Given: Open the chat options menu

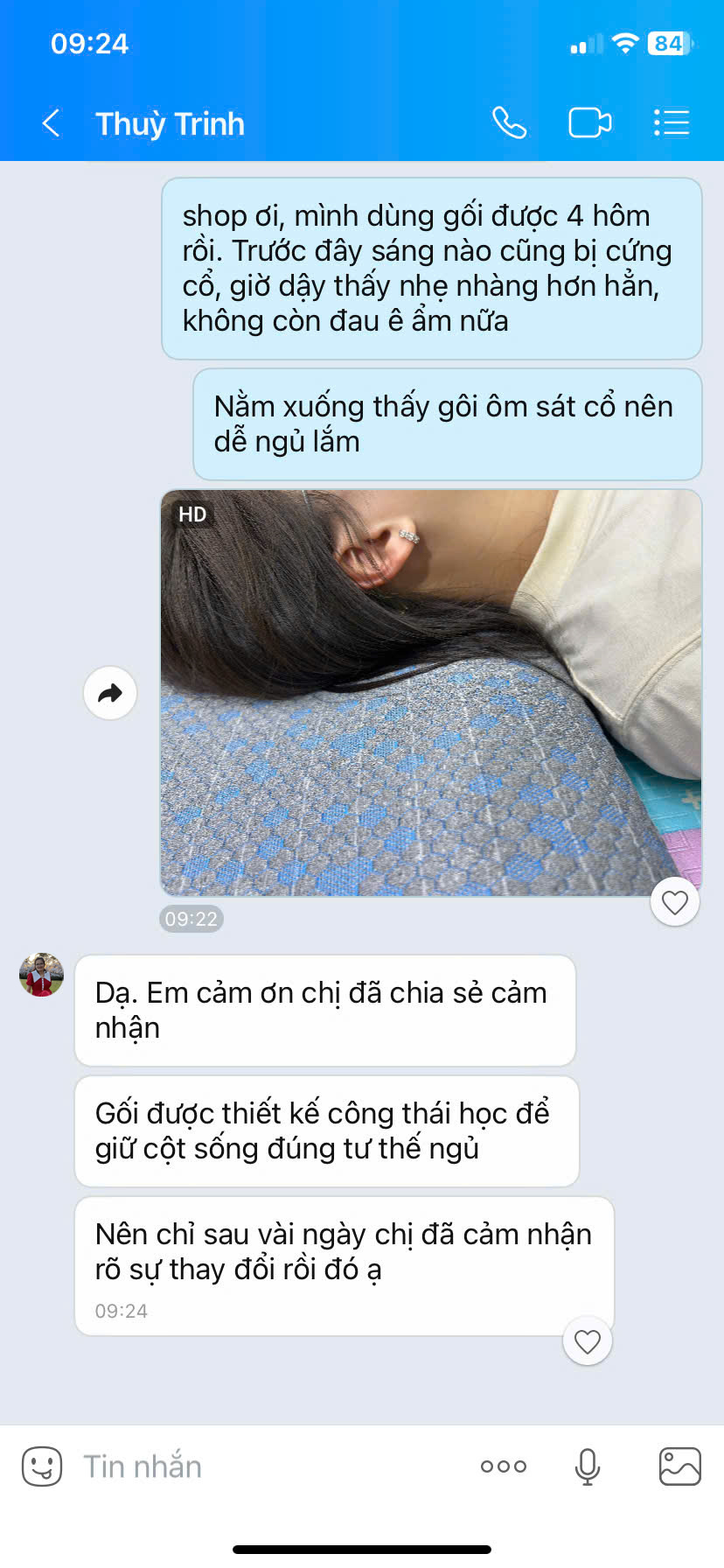Looking at the screenshot, I should tap(672, 123).
